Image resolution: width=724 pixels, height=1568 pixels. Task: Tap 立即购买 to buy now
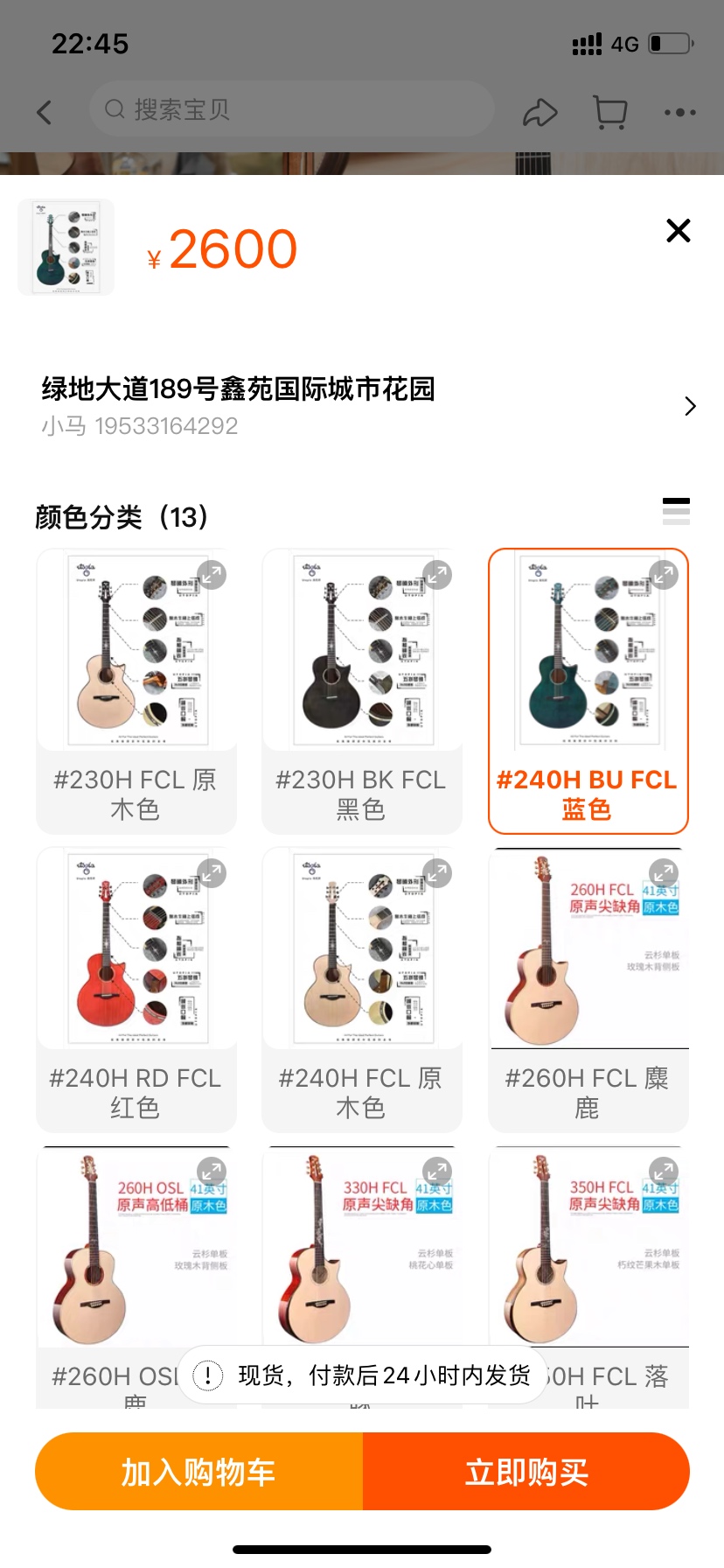pos(526,1472)
